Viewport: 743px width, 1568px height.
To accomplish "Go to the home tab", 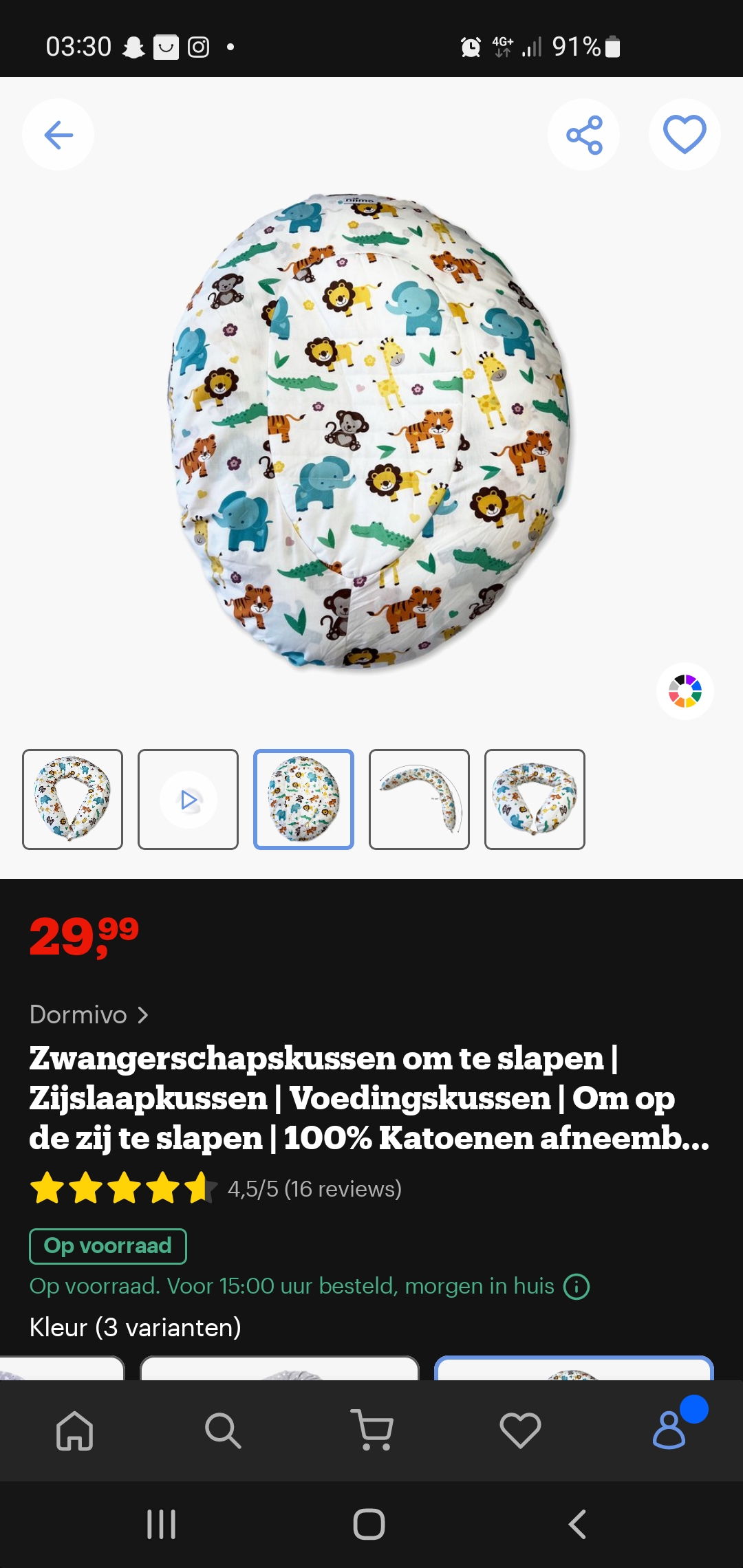I will 74,1430.
